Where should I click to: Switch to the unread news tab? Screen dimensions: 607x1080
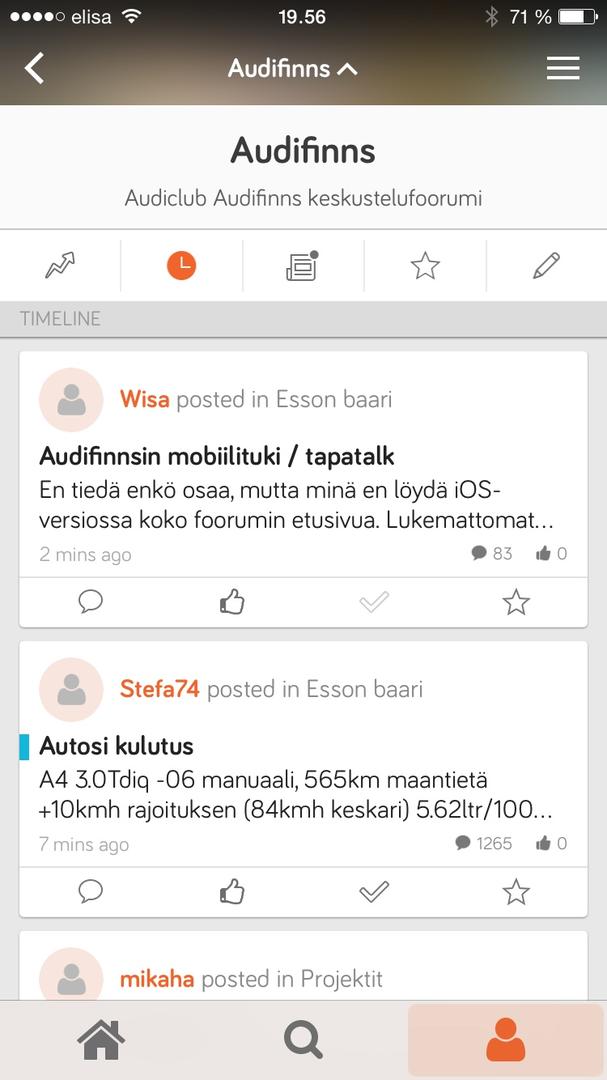pyautogui.click(x=302, y=266)
